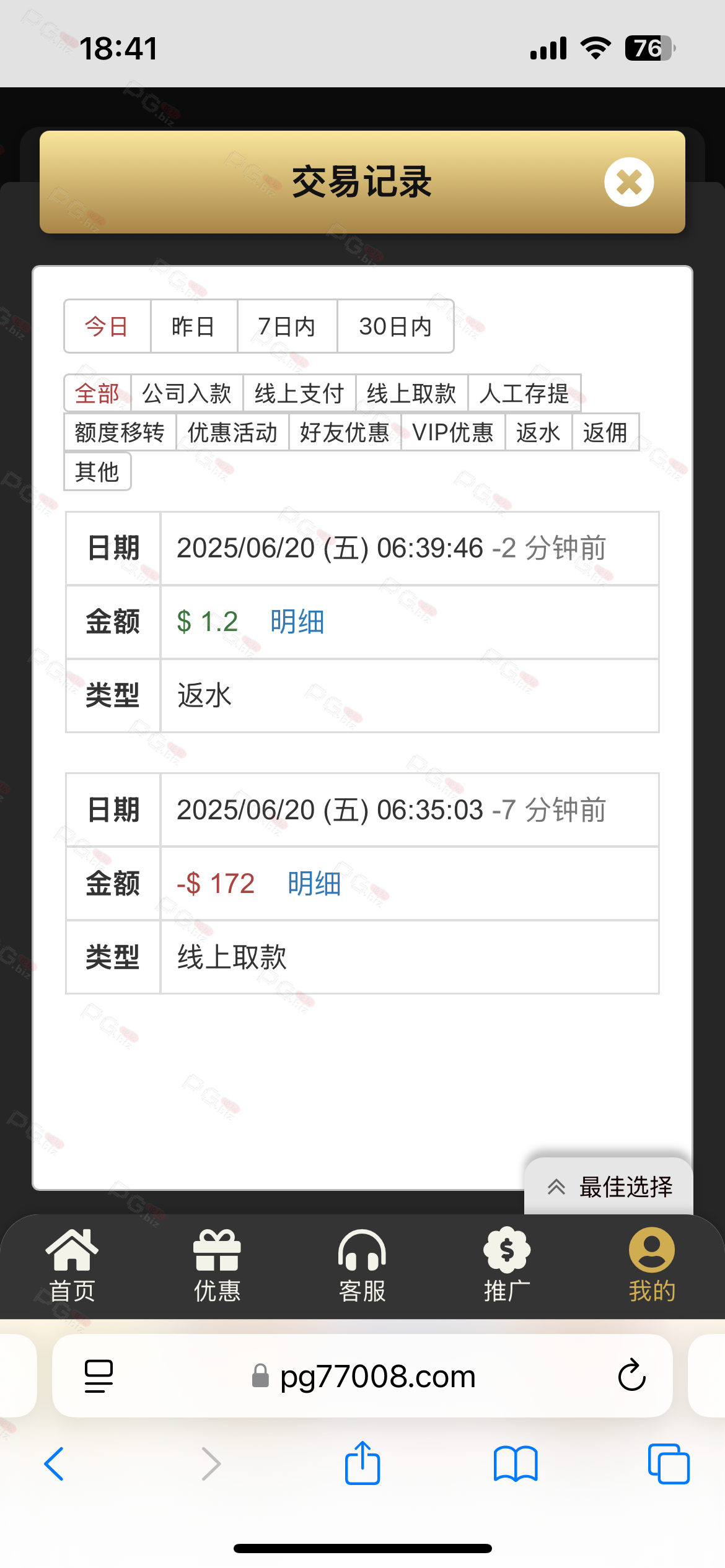This screenshot has width=725, height=1568.
Task: Expand the 最佳选择 panel
Action: 609,1187
